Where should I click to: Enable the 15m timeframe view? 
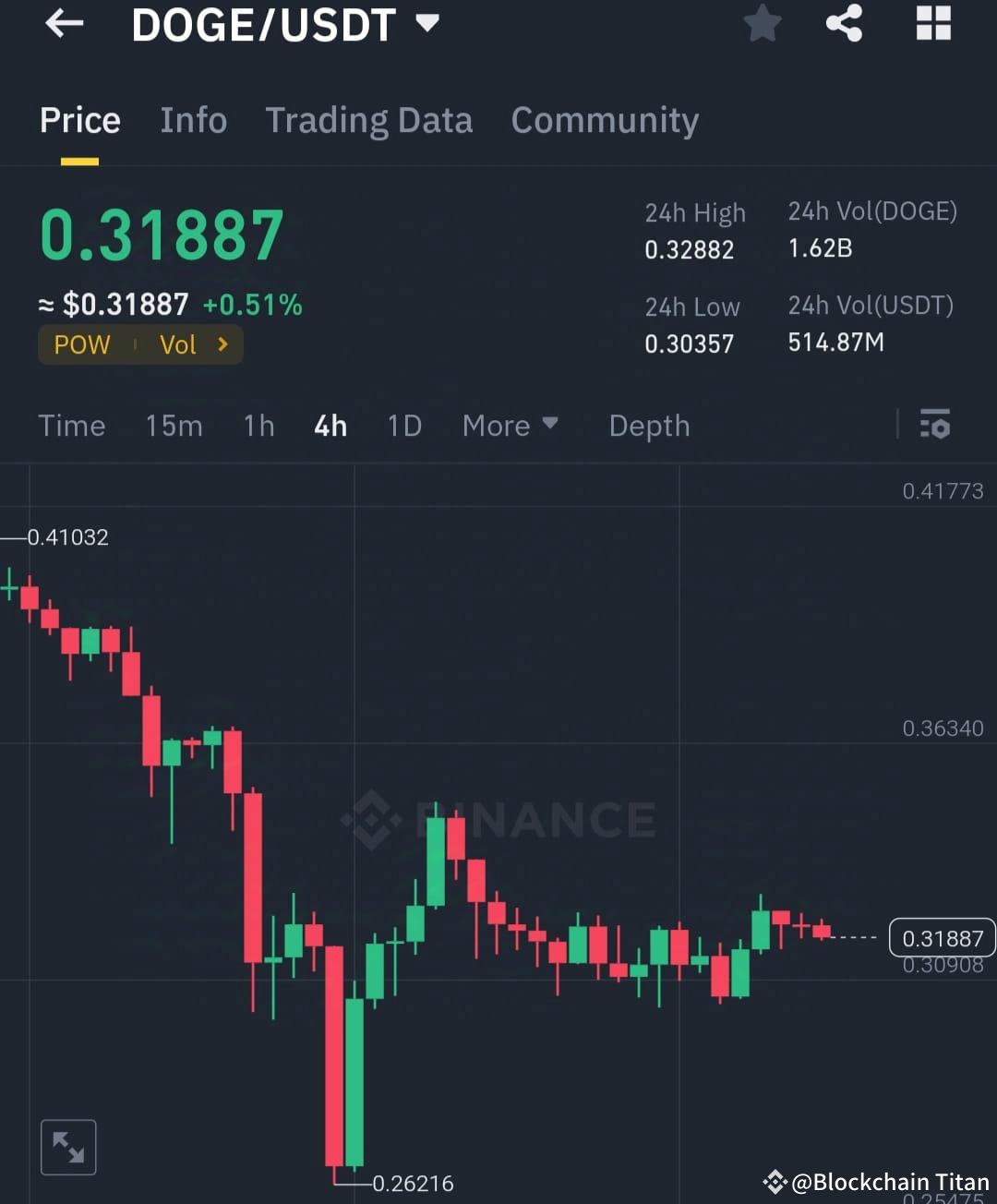click(x=174, y=426)
